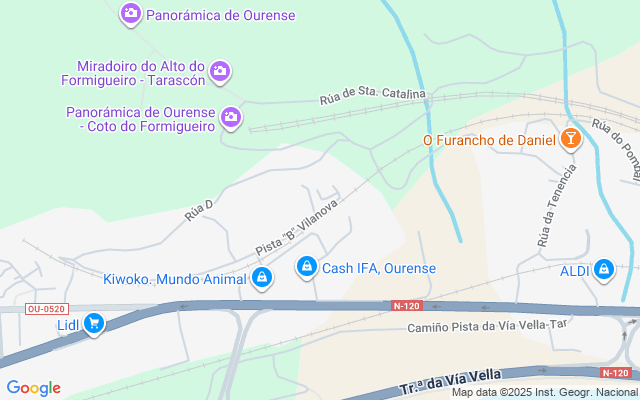Open Miradoiro do Alto do Formigueiro pin
The height and width of the screenshot is (400, 640).
click(x=221, y=71)
